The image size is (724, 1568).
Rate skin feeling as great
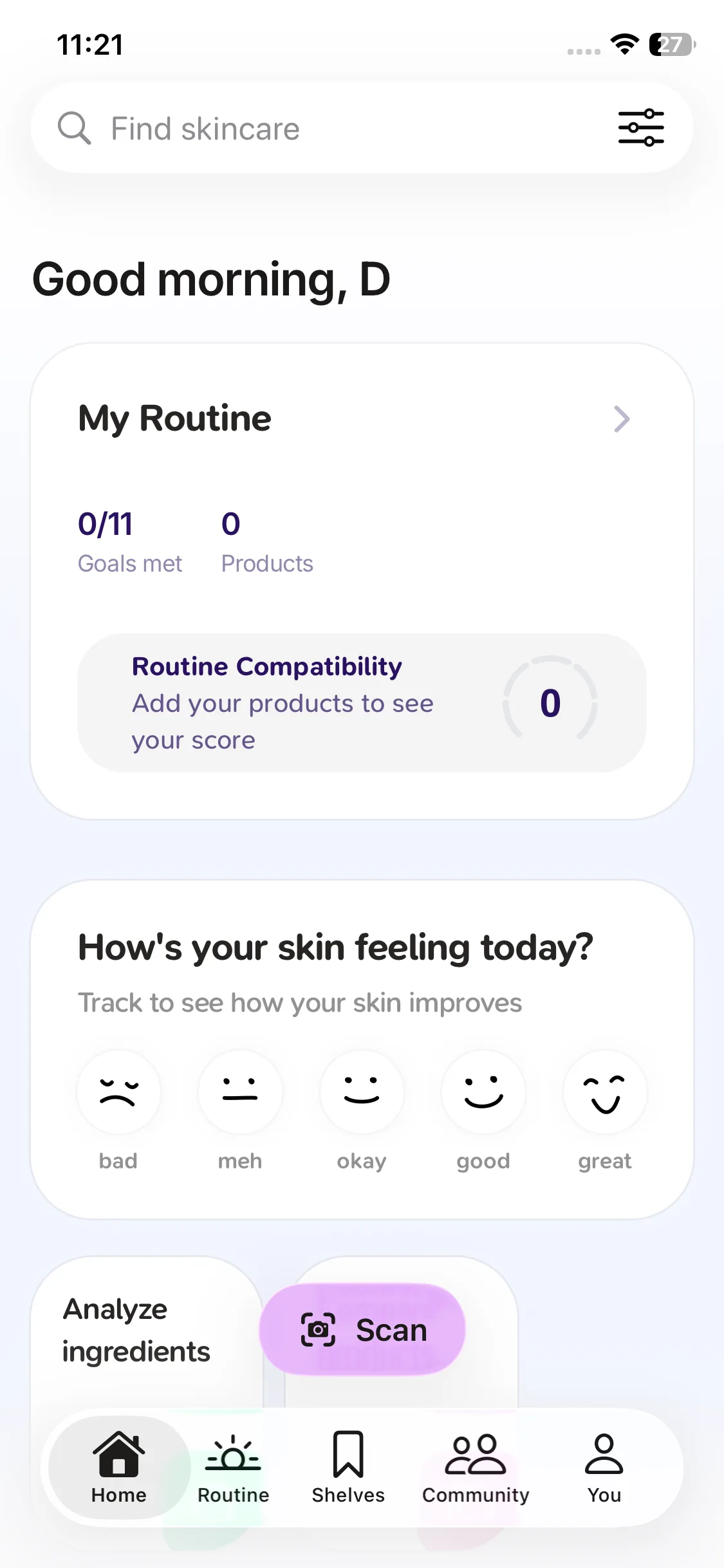point(605,1092)
